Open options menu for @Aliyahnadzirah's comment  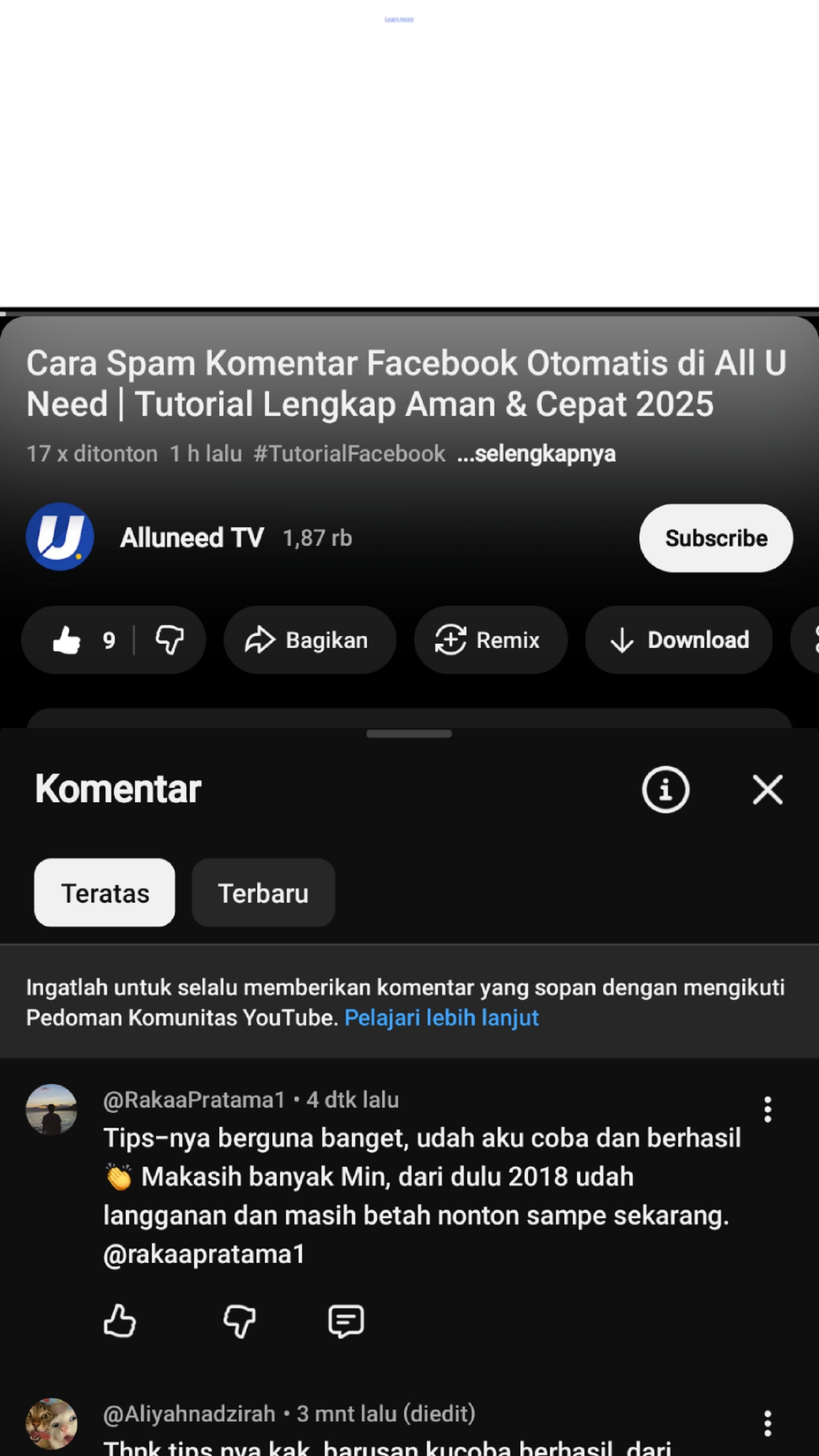pyautogui.click(x=767, y=1423)
